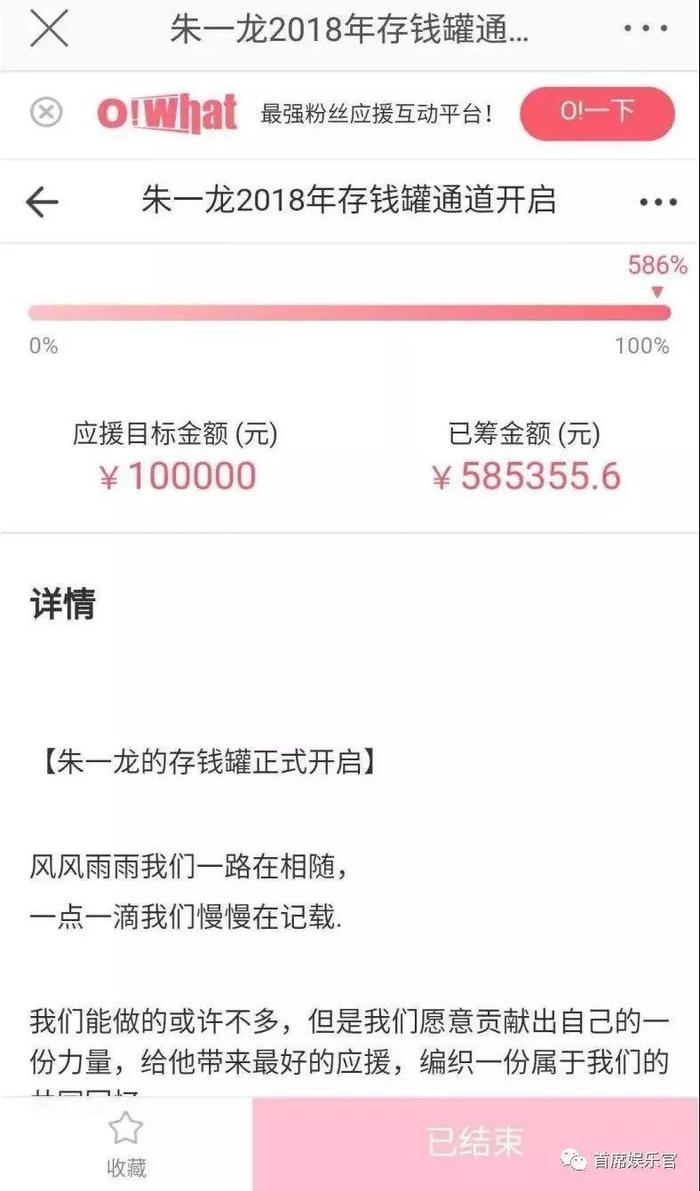Close the webview with the X icon
This screenshot has height=1191, width=700.
(x=49, y=30)
